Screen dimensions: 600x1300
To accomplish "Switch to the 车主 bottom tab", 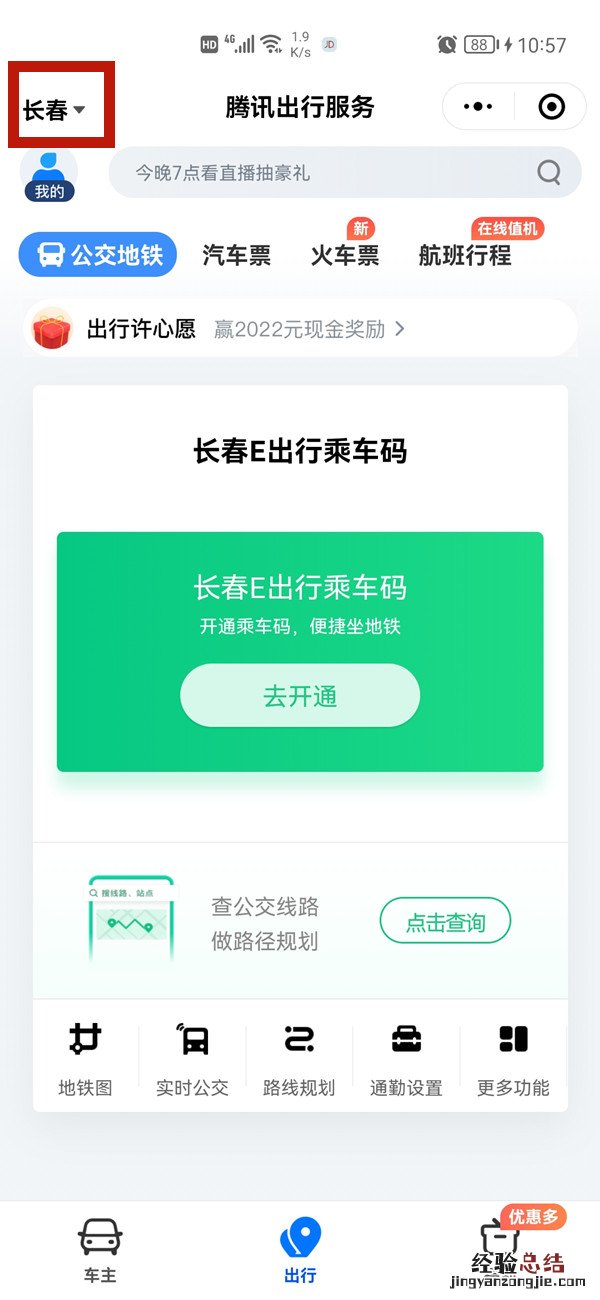I will [x=100, y=1250].
